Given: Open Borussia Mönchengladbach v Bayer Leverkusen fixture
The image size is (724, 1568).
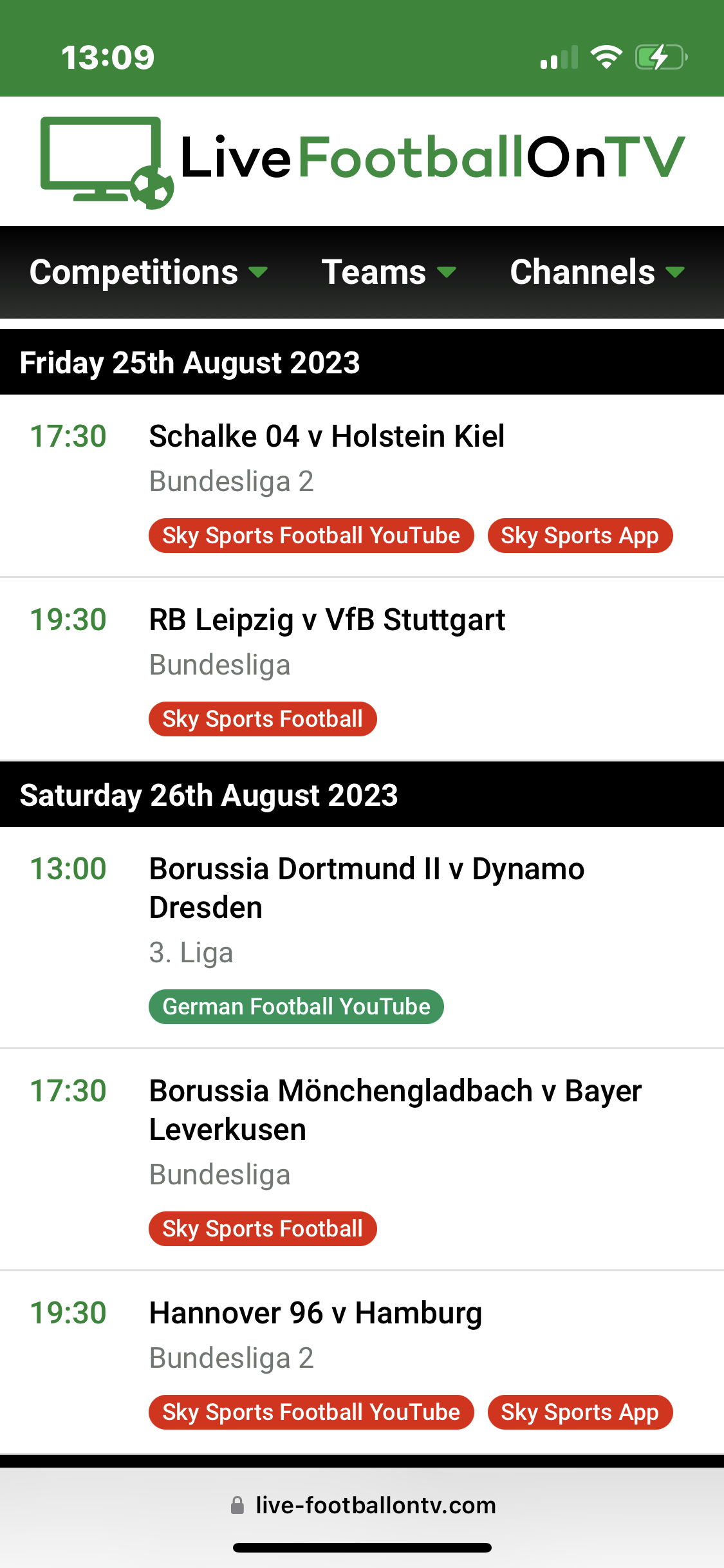Looking at the screenshot, I should (394, 1110).
